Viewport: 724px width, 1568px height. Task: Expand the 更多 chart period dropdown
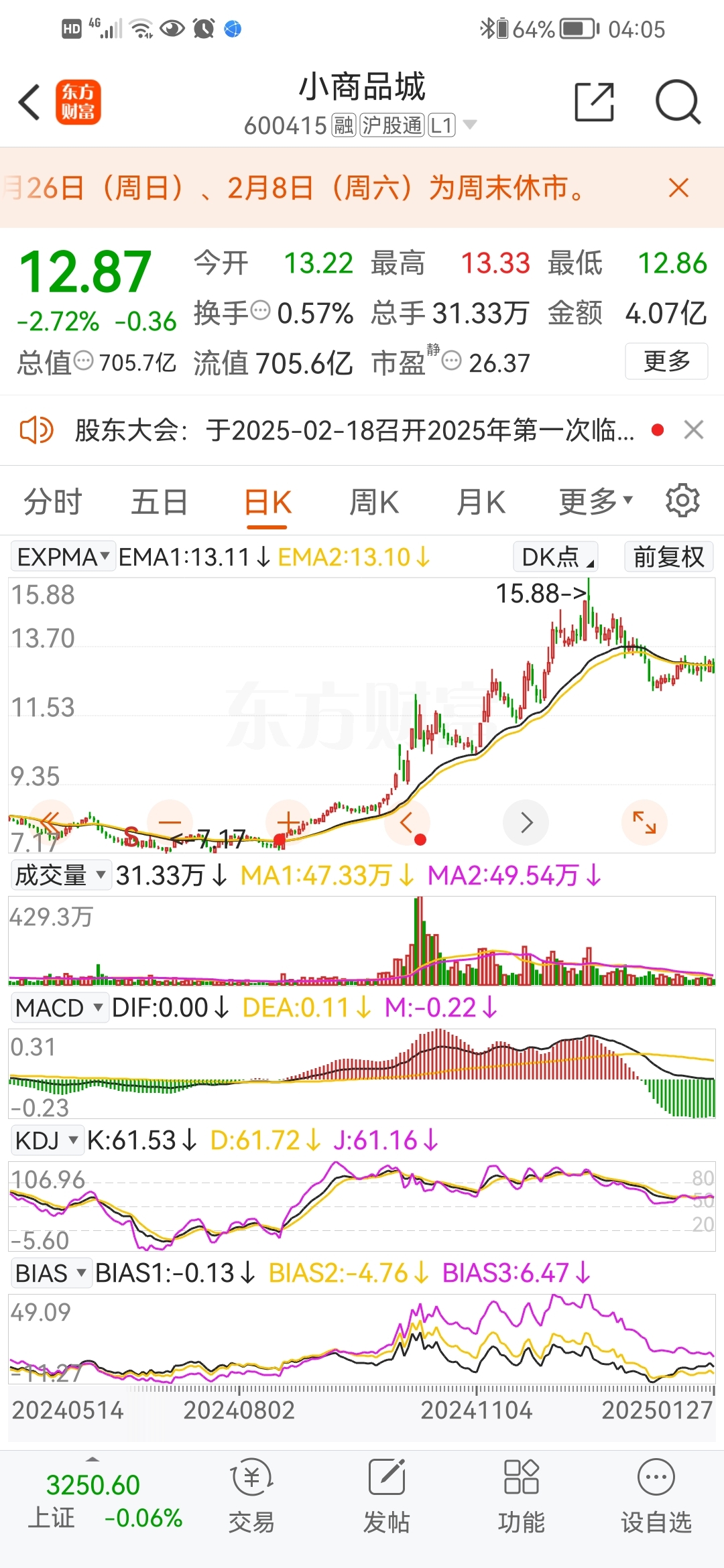tap(595, 502)
